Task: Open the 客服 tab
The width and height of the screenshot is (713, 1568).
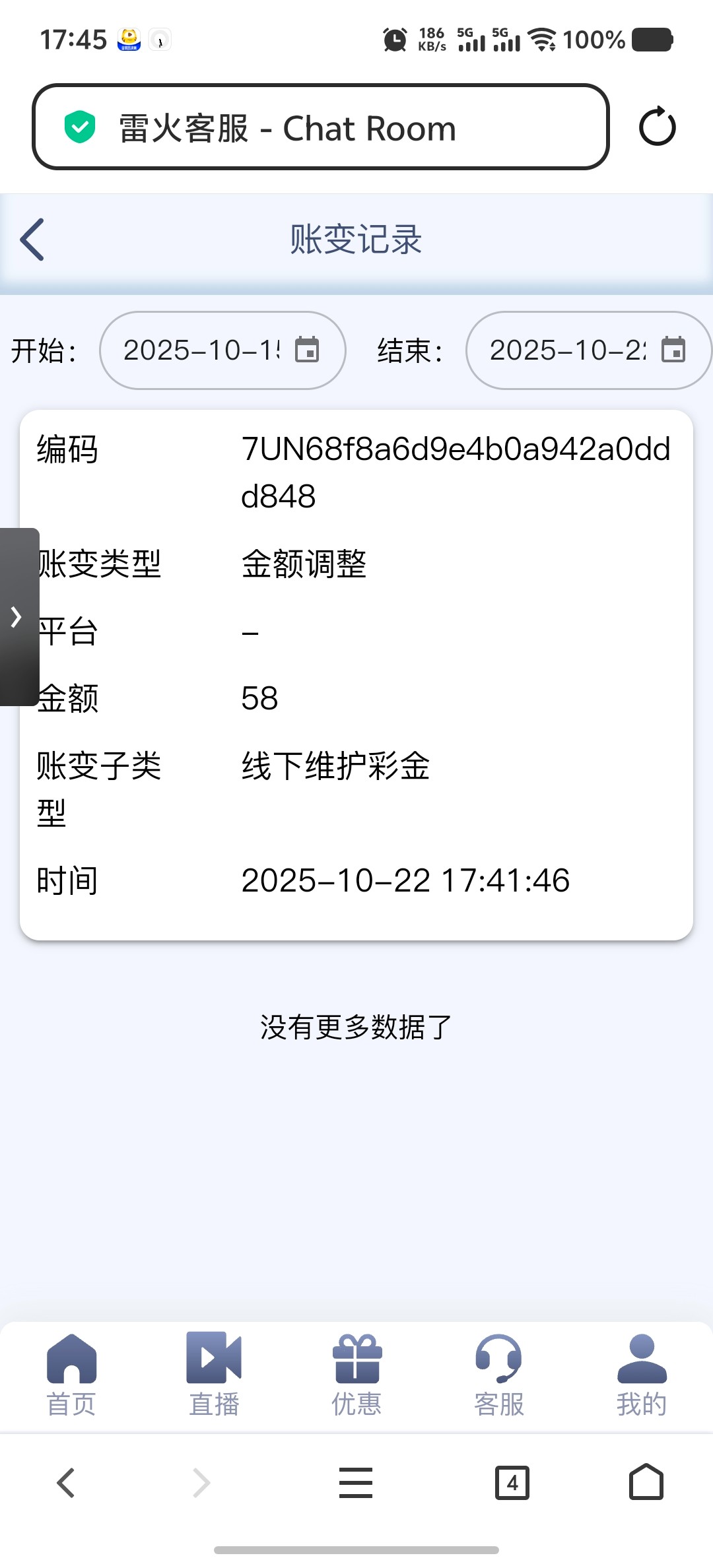Action: 499,1375
